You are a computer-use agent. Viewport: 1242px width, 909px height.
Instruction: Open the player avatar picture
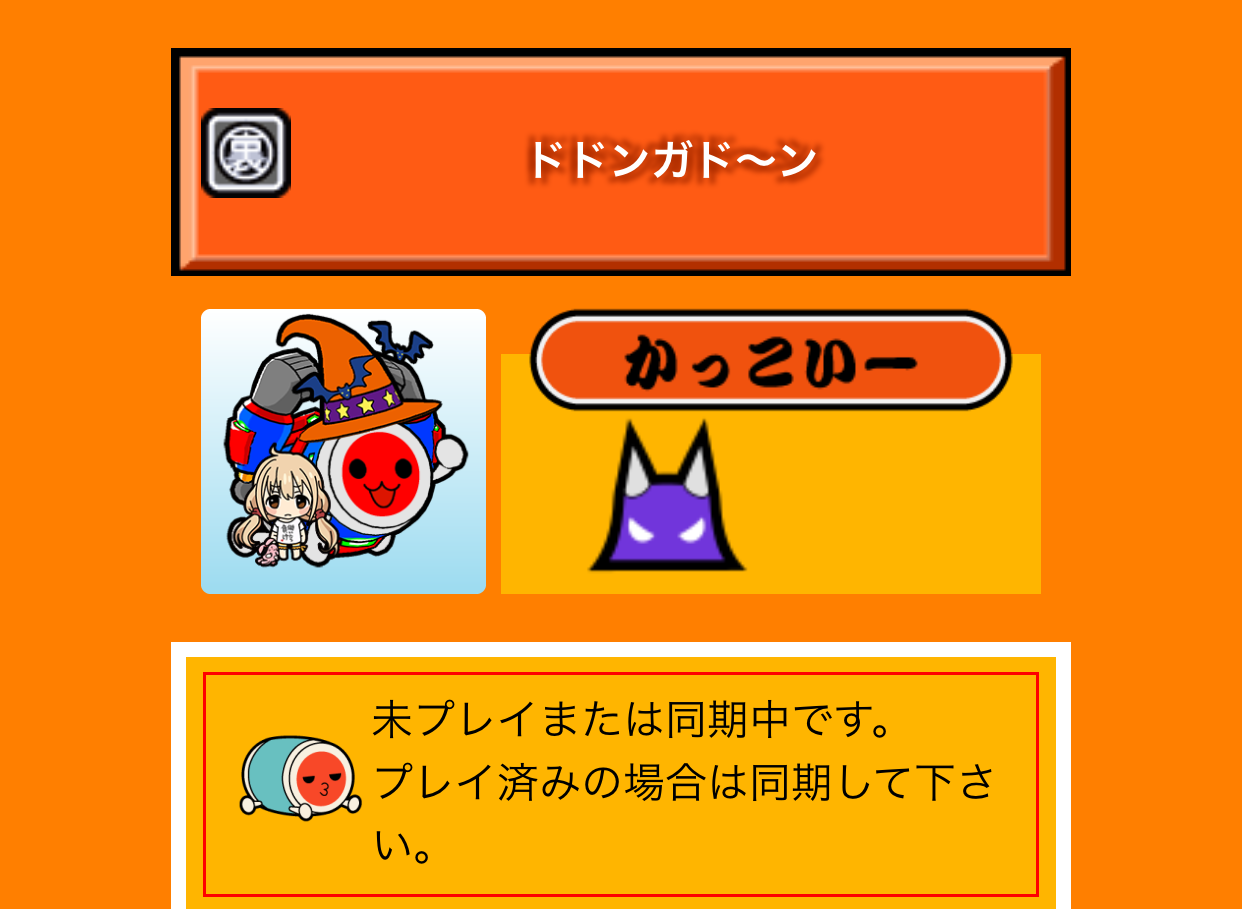[343, 451]
